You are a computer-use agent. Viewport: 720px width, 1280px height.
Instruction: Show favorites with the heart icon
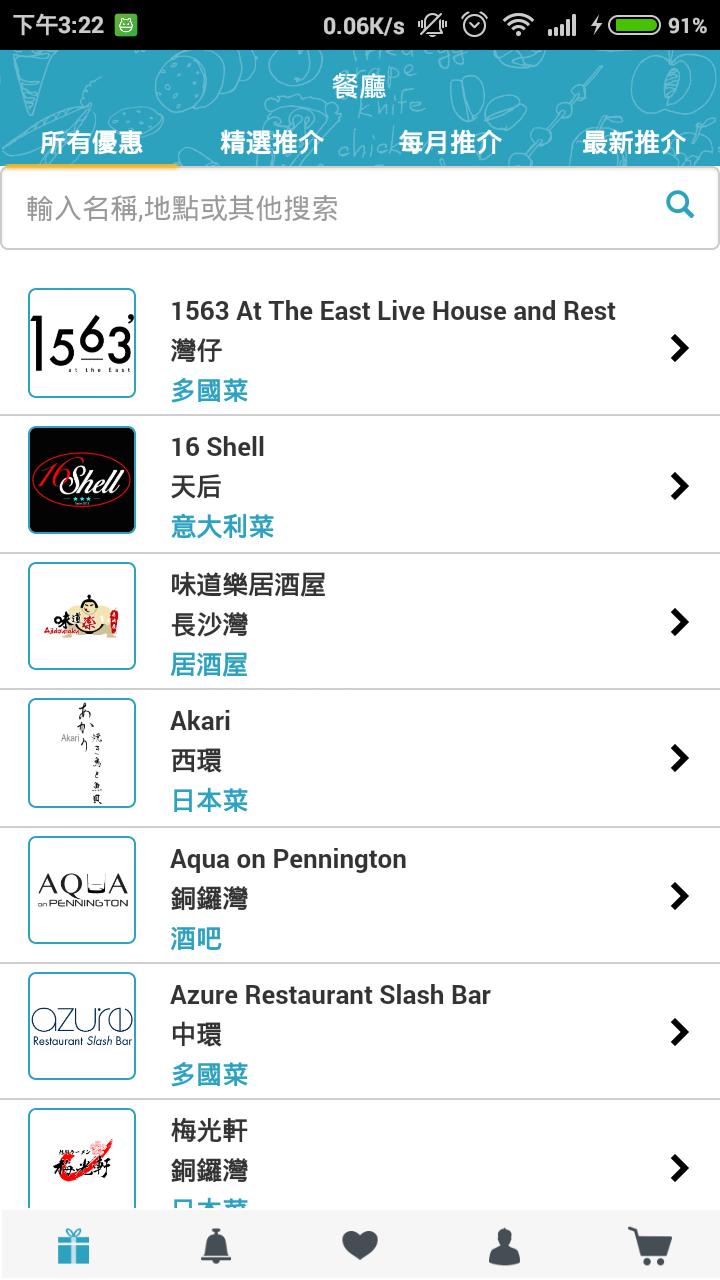tap(360, 1246)
